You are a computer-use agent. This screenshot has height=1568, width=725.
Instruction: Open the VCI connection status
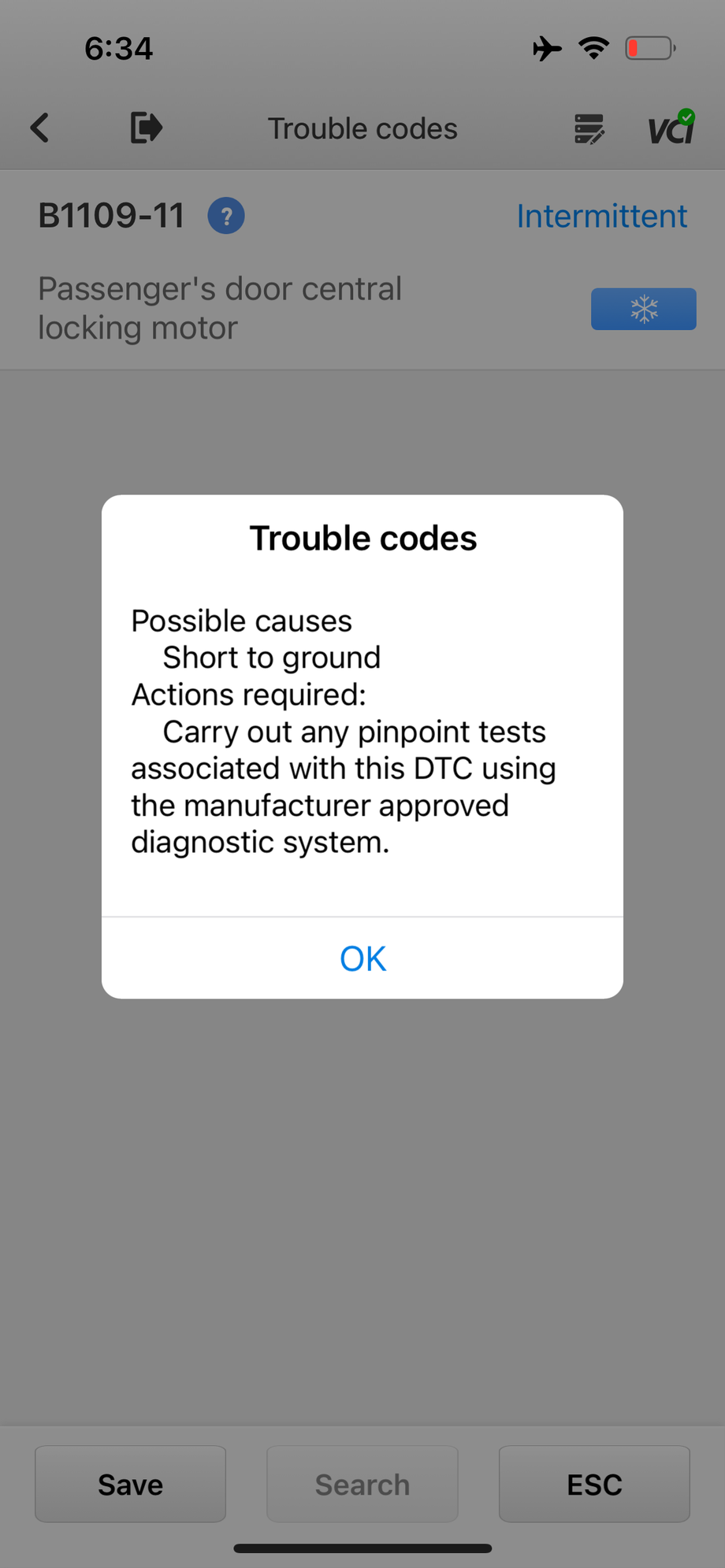pyautogui.click(x=671, y=128)
